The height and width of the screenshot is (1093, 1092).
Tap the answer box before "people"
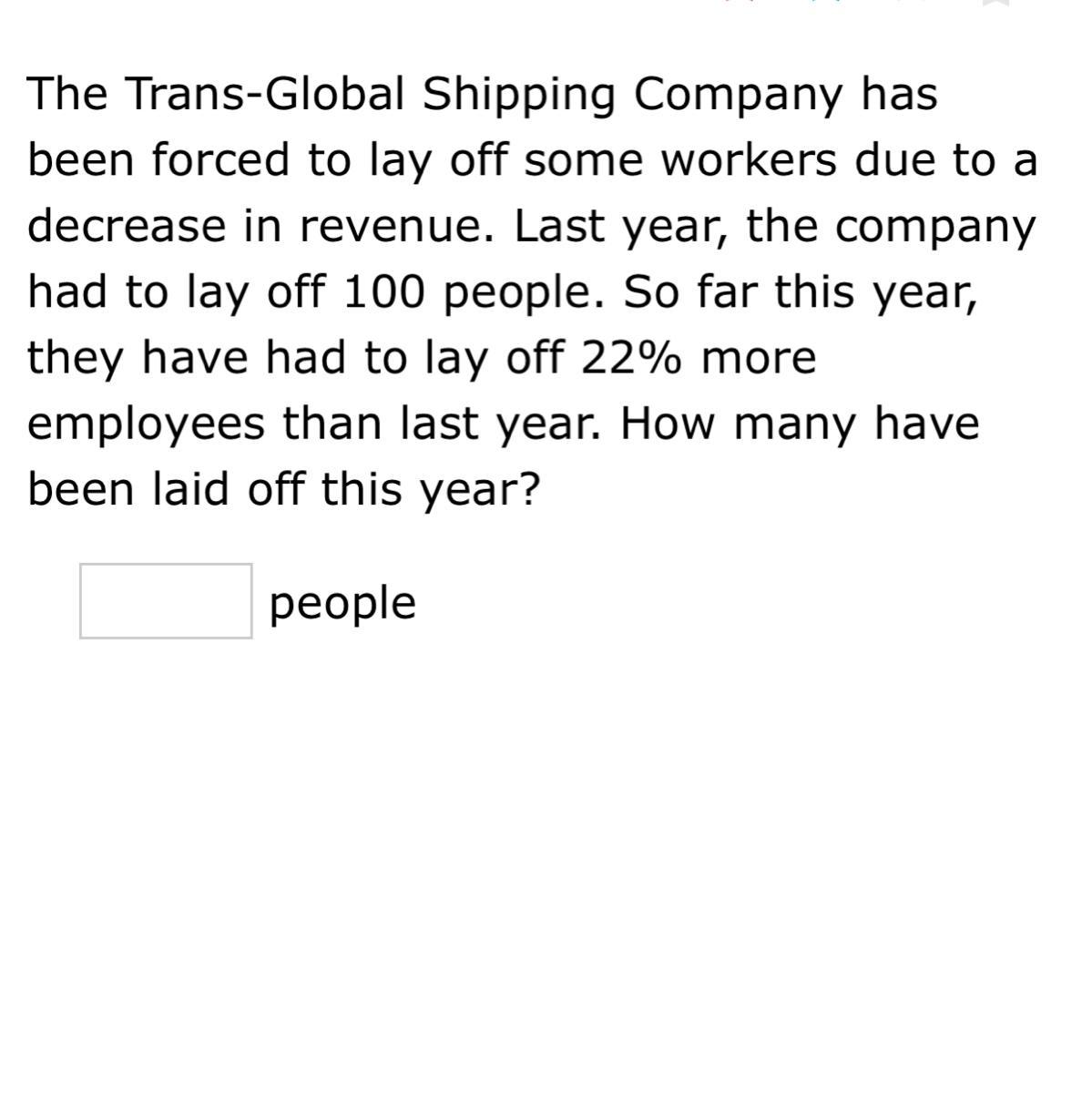coord(166,601)
